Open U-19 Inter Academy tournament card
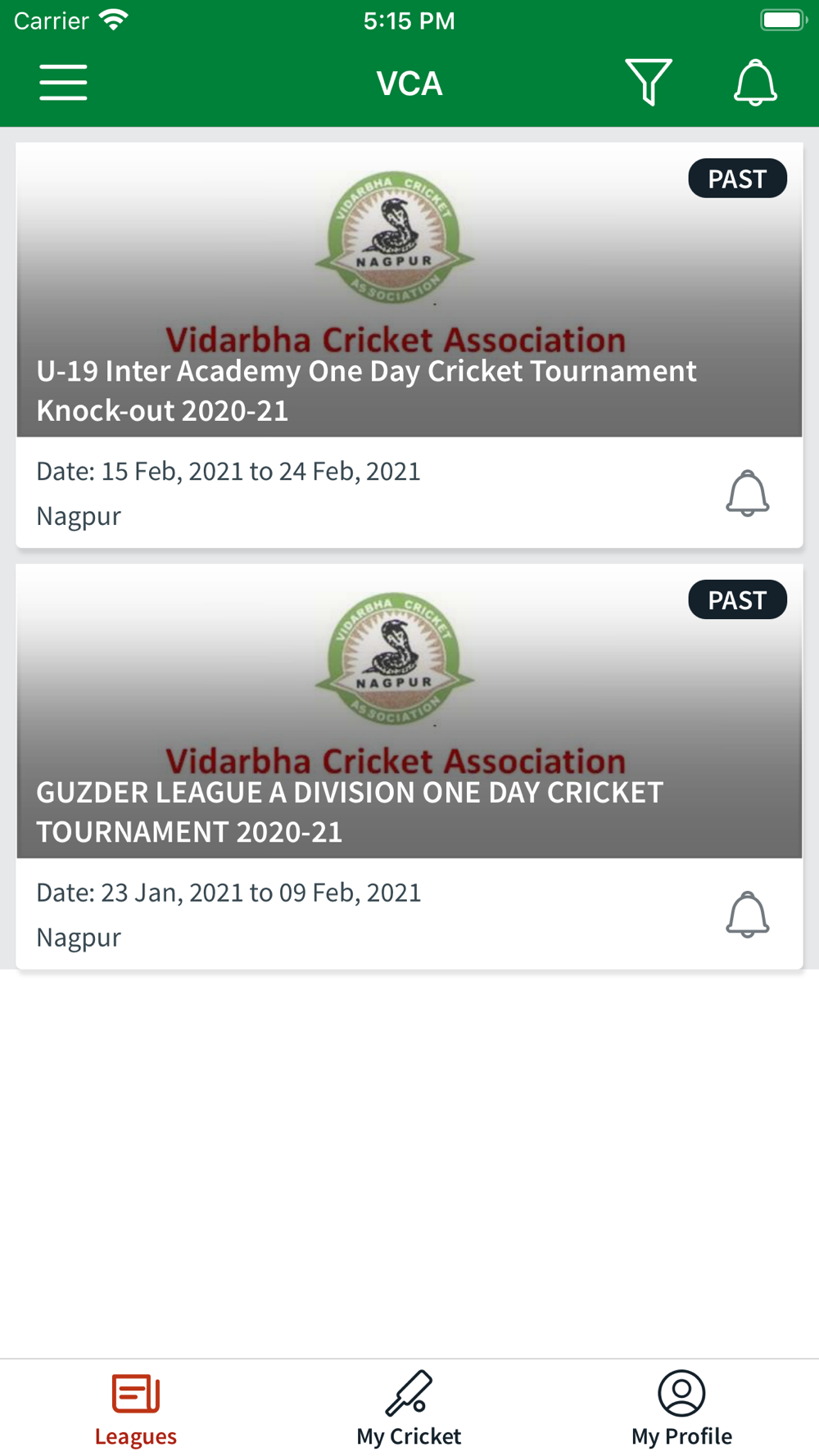The image size is (819, 1456). [x=409, y=346]
